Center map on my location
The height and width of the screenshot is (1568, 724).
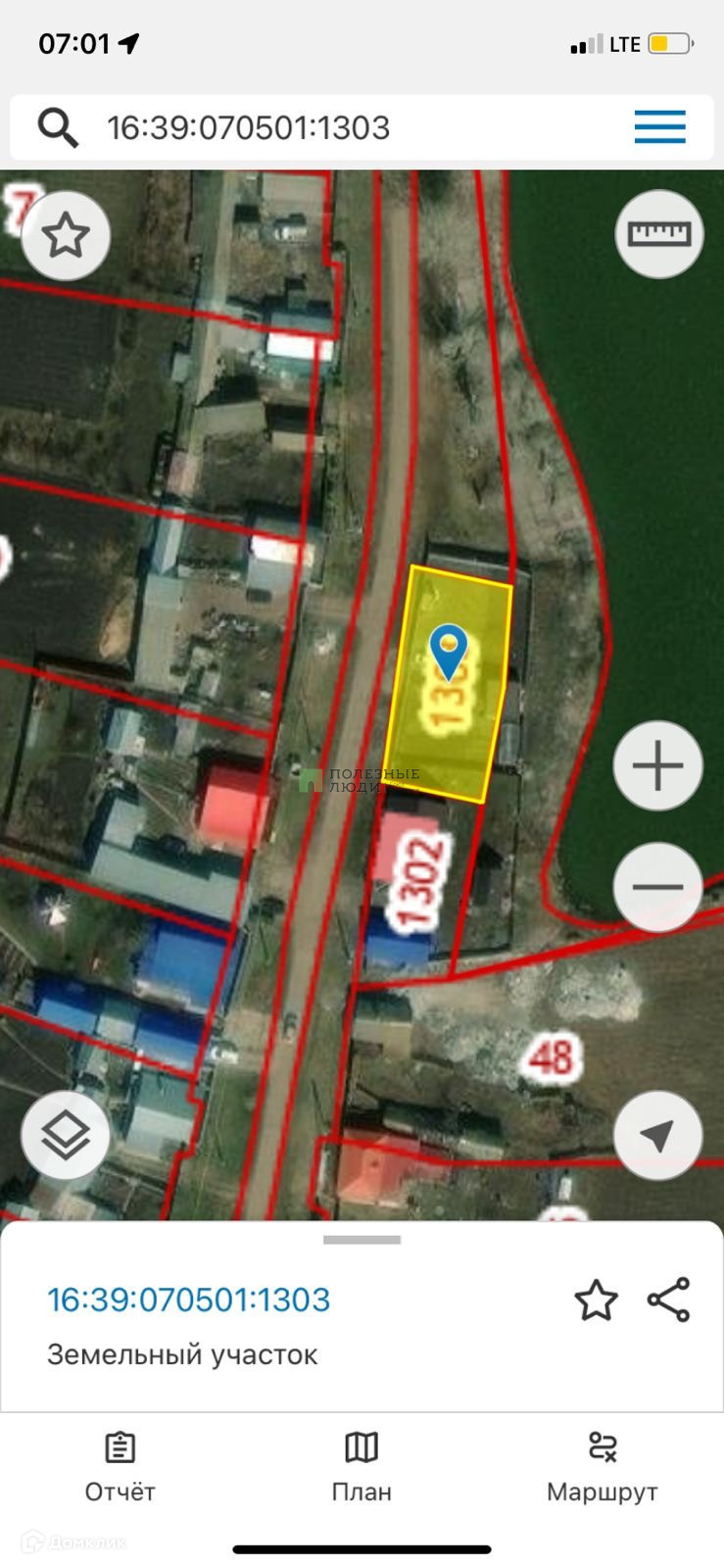[658, 1135]
